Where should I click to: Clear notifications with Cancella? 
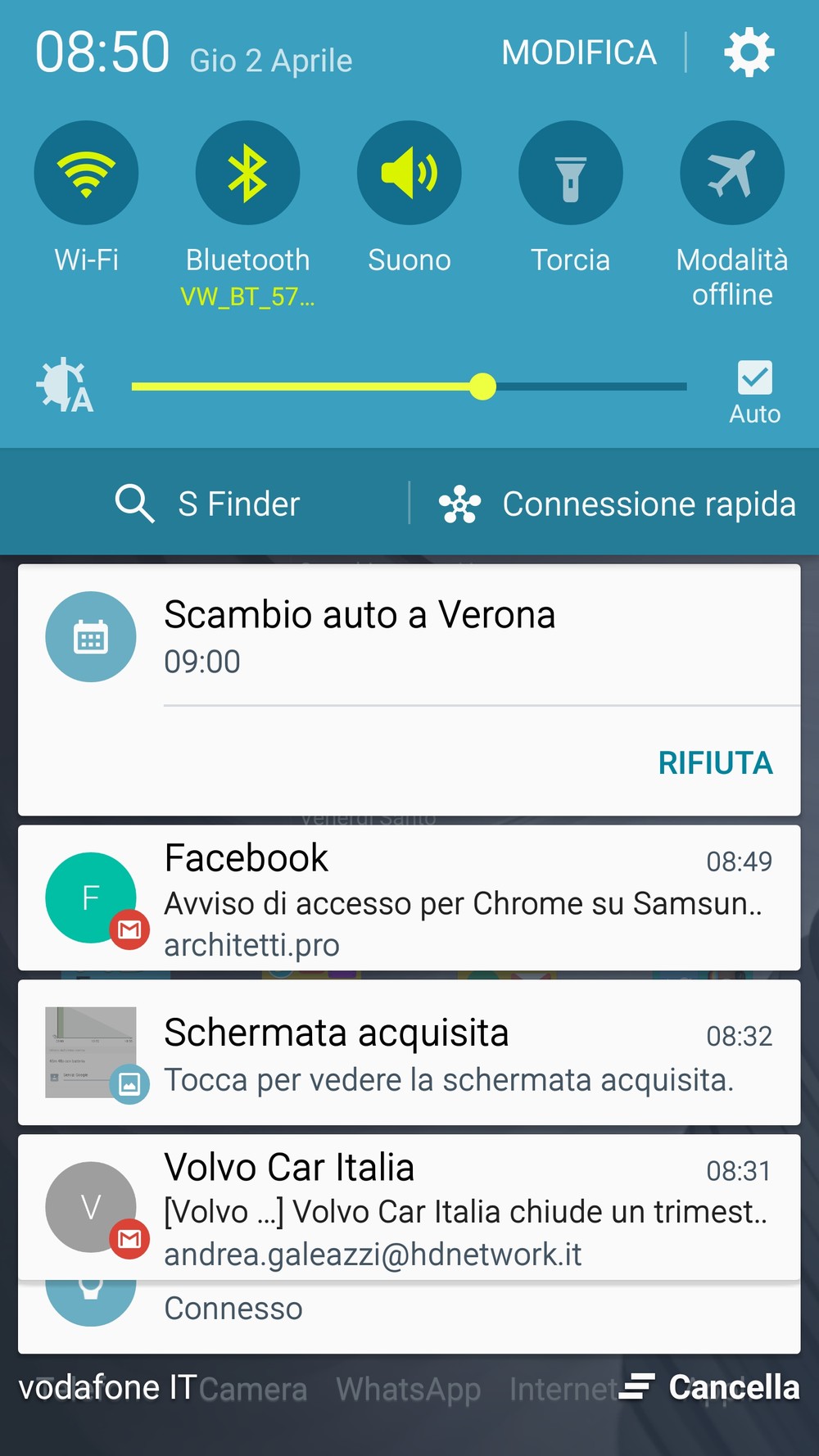click(x=709, y=1387)
